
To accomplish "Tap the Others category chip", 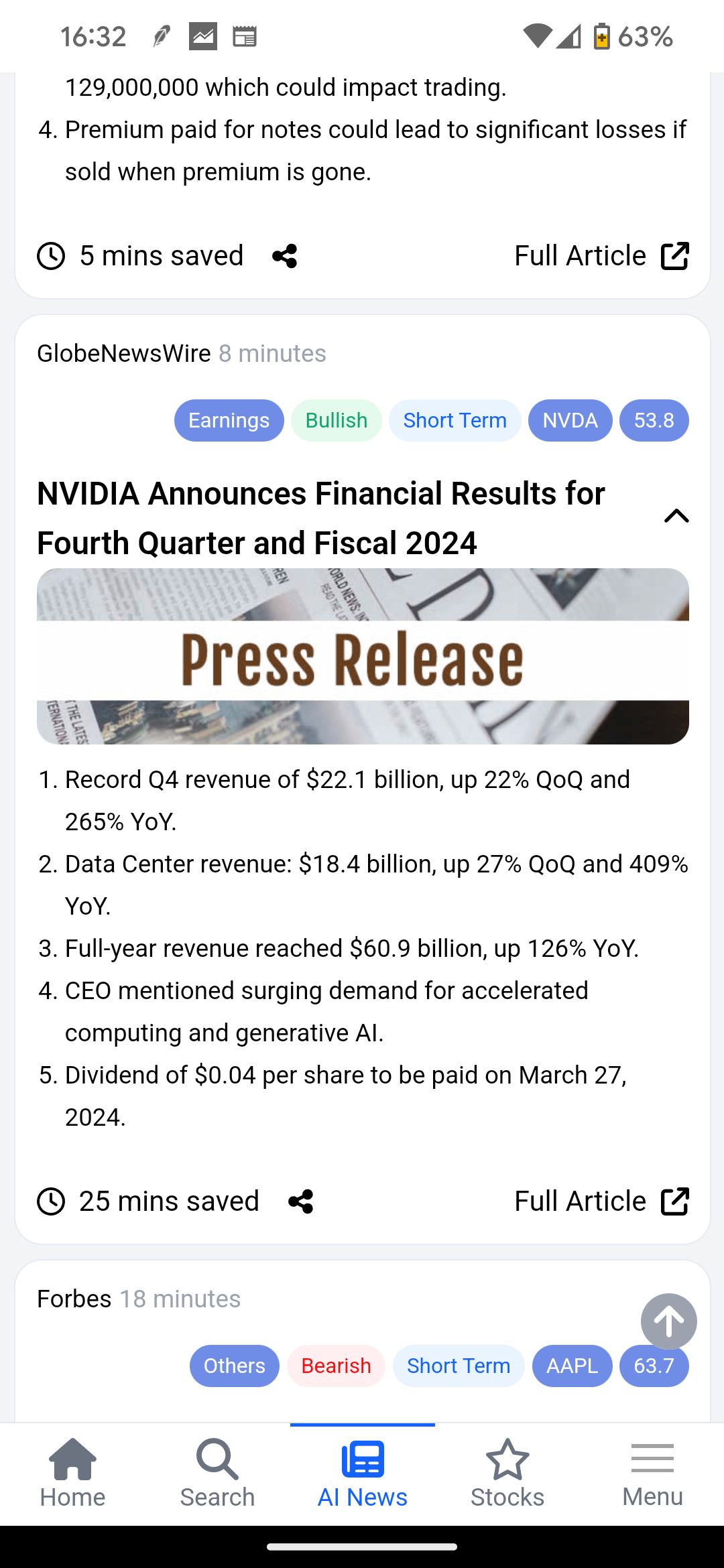I will [x=234, y=1366].
